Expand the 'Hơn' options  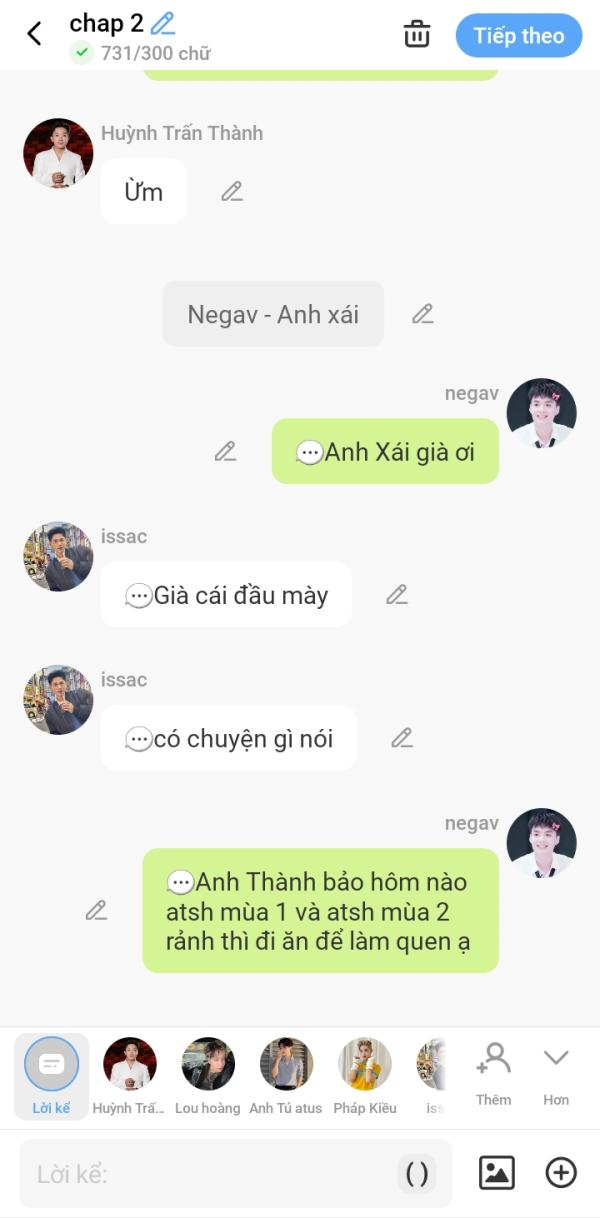click(x=556, y=1074)
